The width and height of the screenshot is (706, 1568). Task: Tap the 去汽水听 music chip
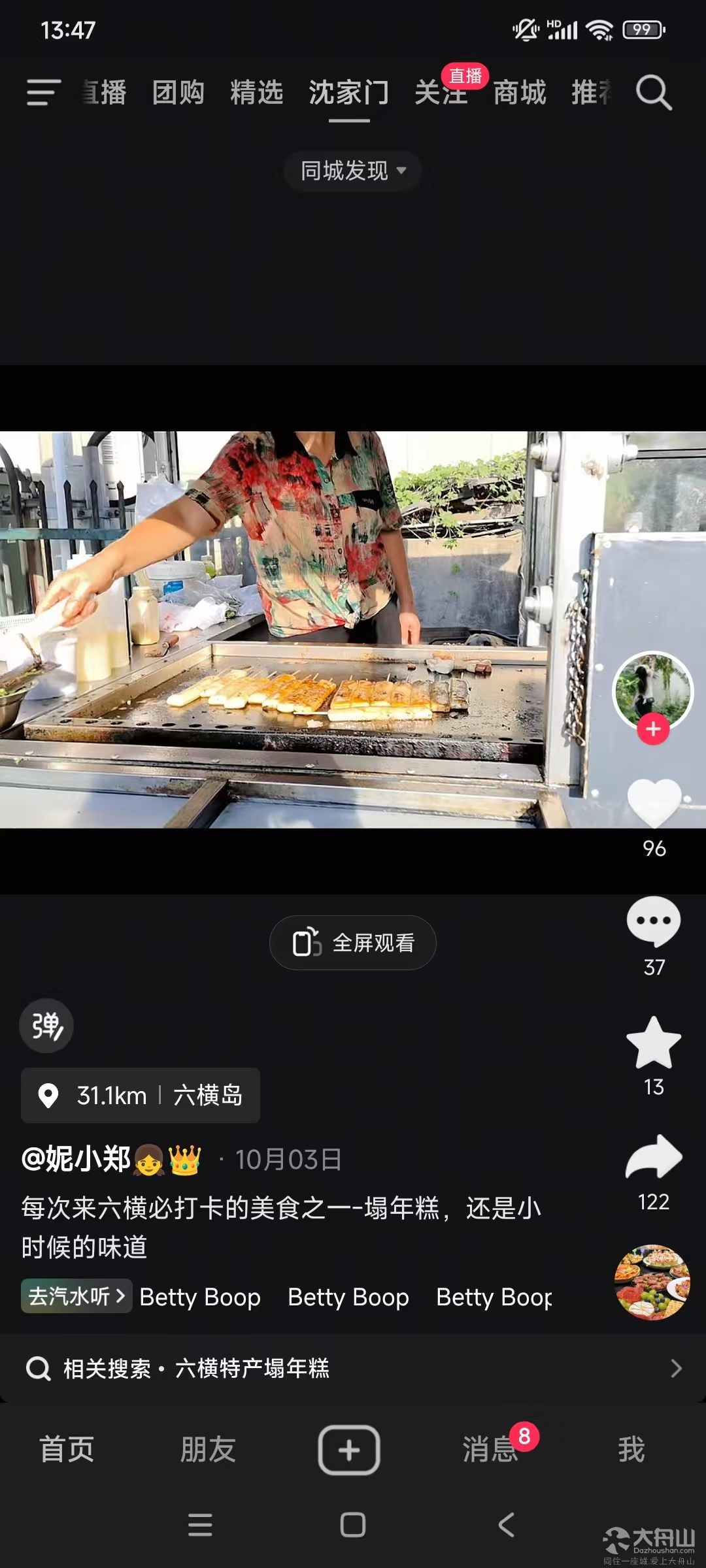[76, 1296]
